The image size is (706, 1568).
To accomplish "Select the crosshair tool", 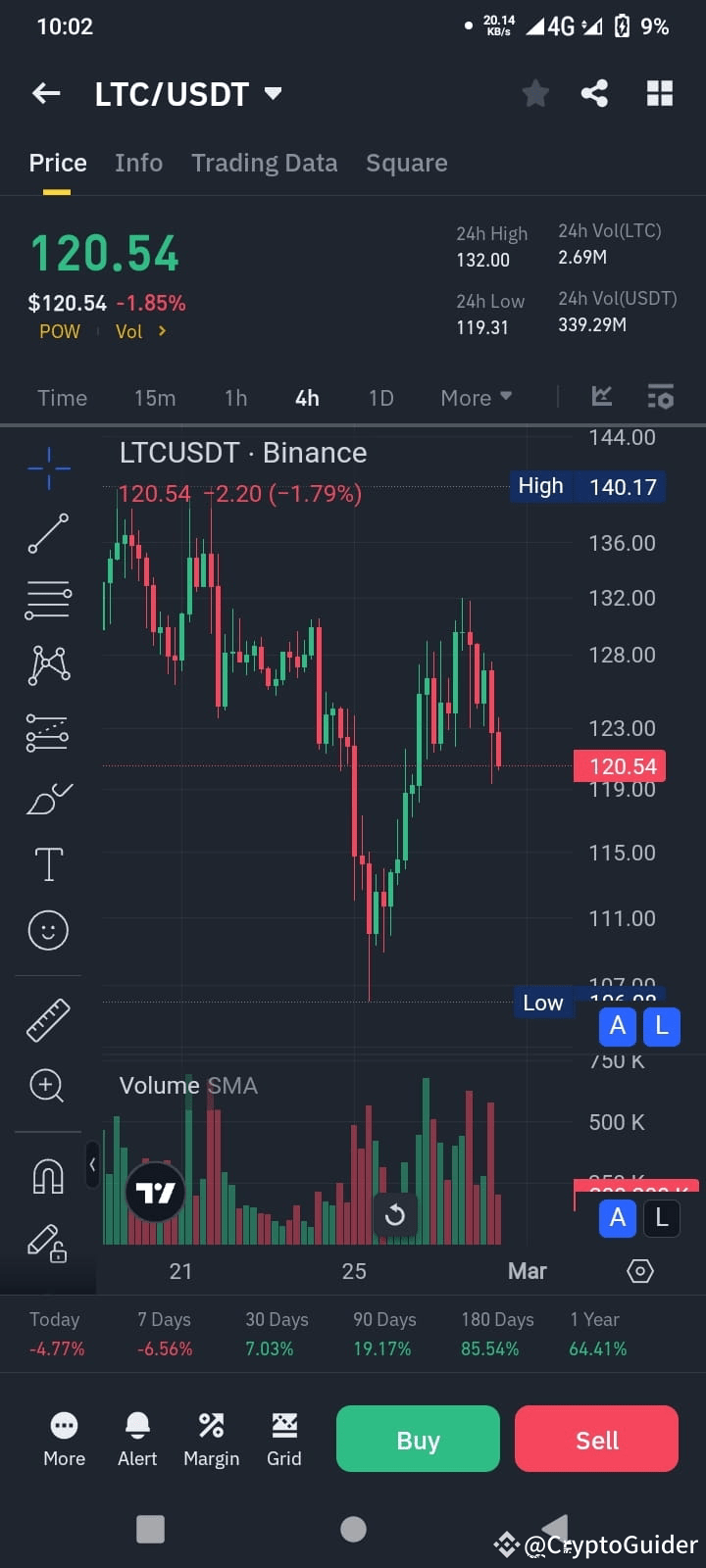I will [x=47, y=468].
